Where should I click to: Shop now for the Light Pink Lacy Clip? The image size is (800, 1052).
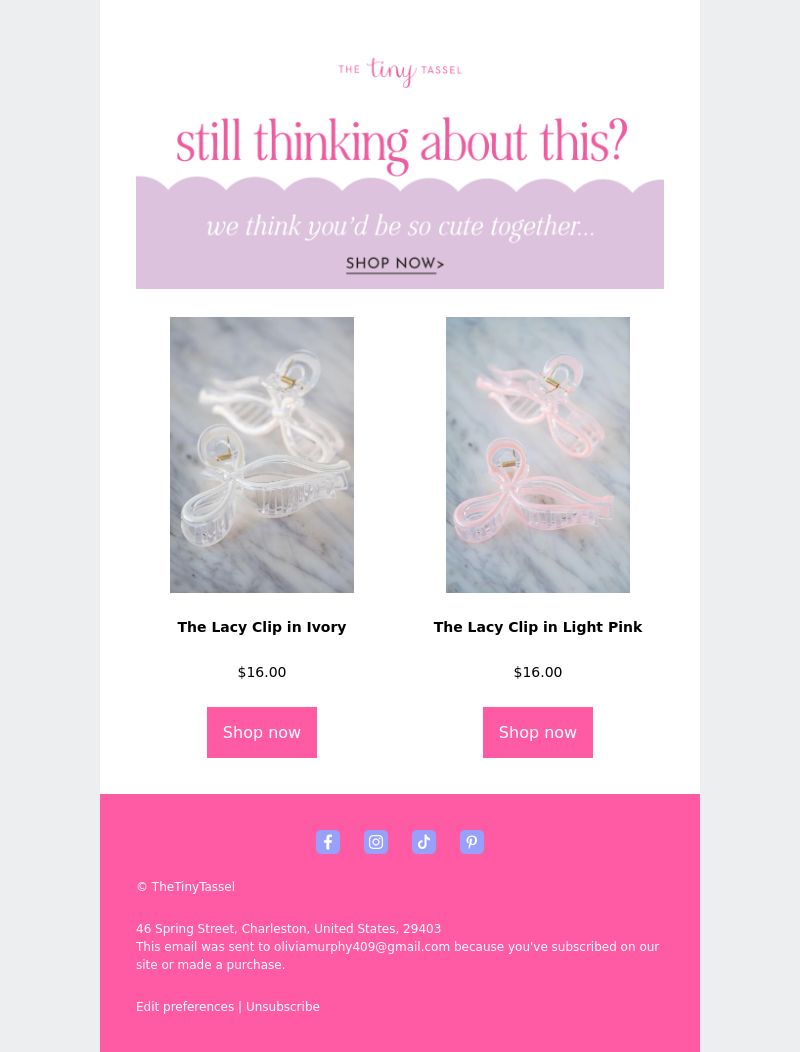538,732
